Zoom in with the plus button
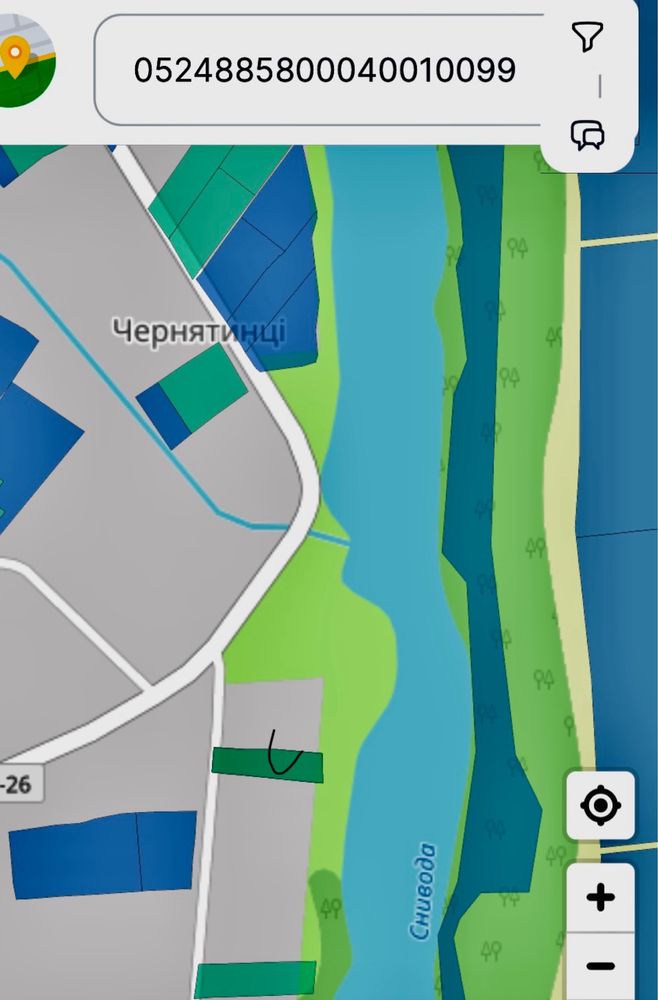Viewport: 658px width, 1000px height. click(x=600, y=898)
